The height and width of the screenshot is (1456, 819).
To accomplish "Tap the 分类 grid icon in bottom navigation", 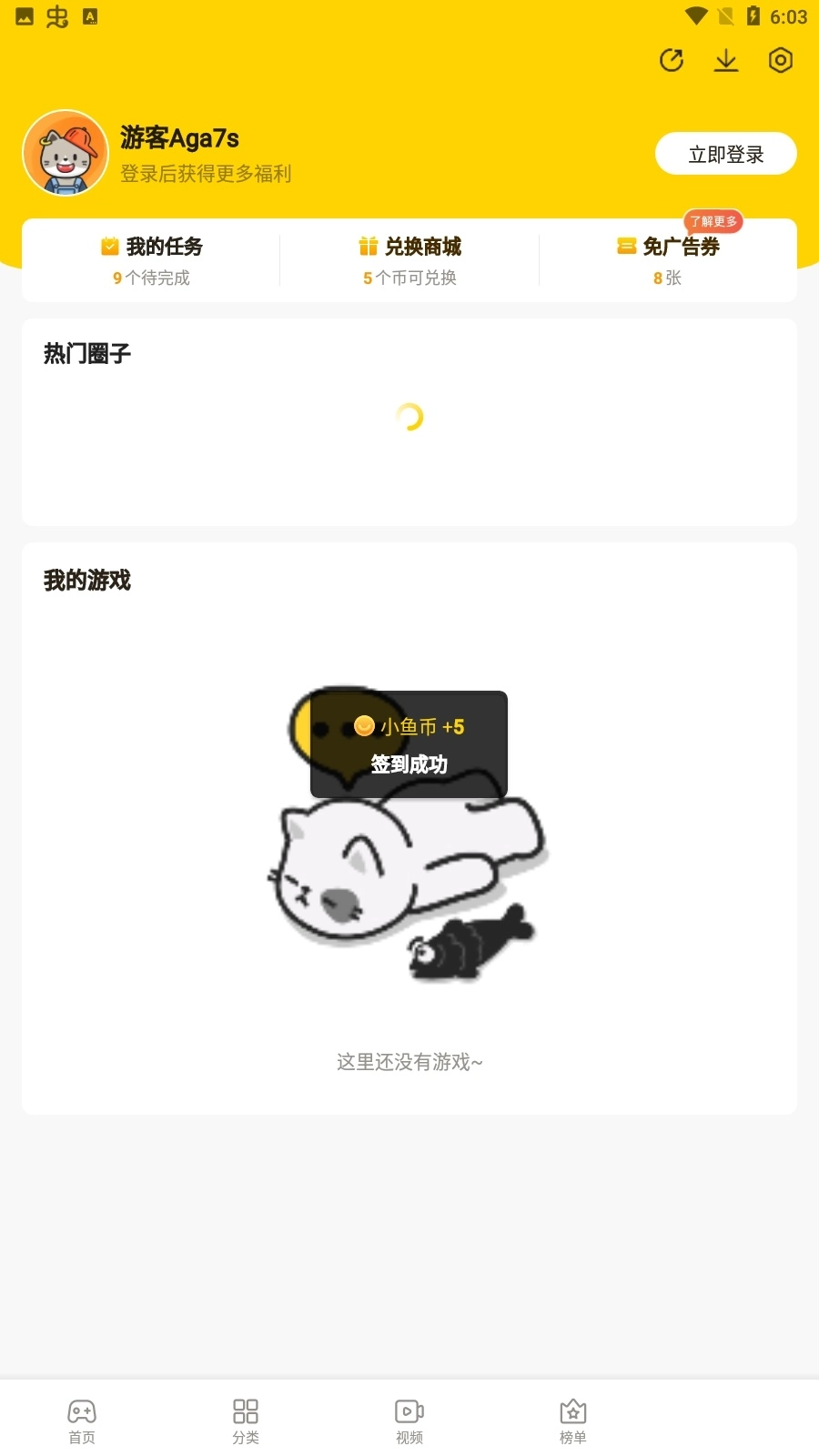I will coord(245,1412).
